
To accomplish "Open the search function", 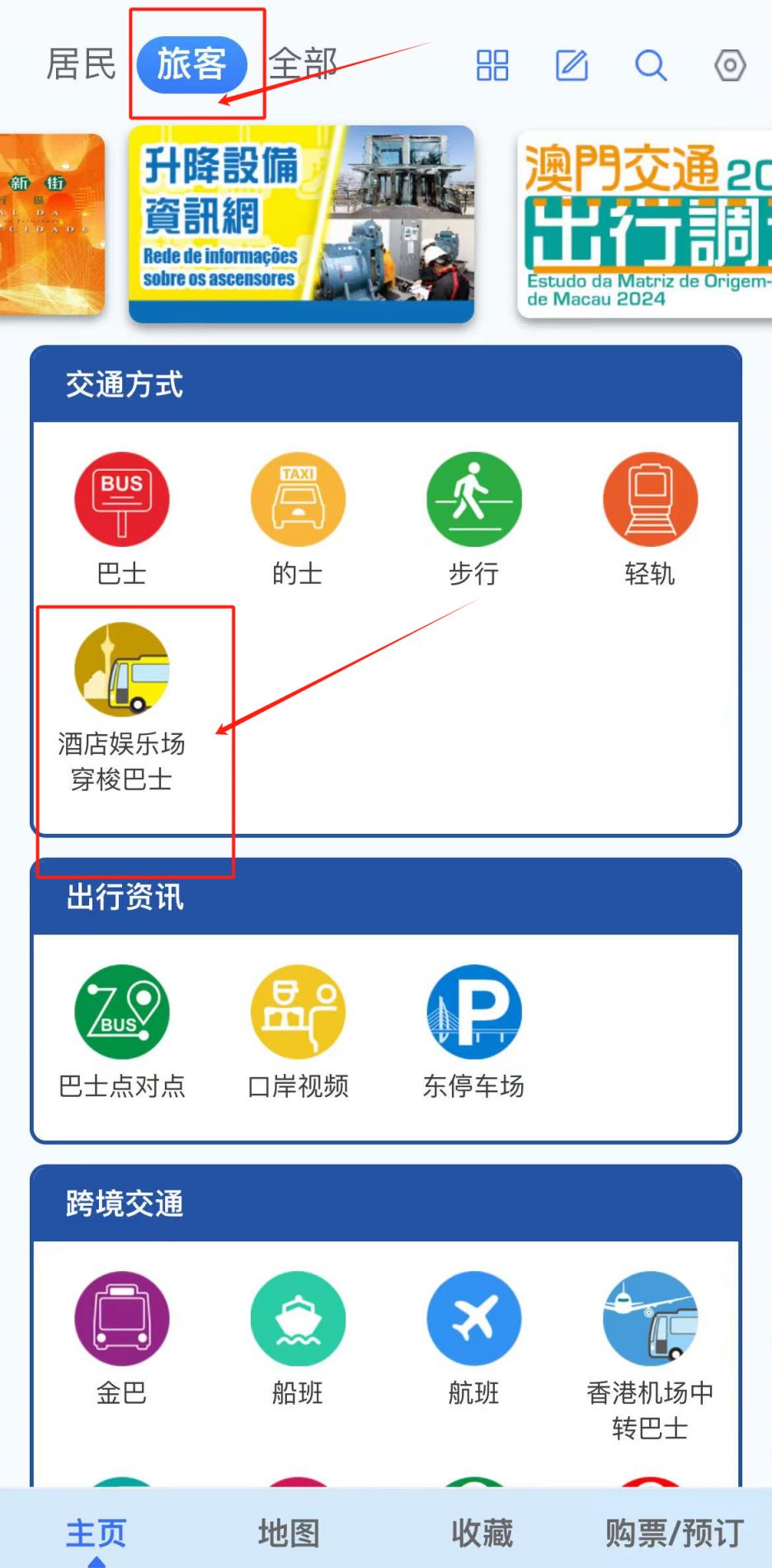I will click(x=650, y=65).
